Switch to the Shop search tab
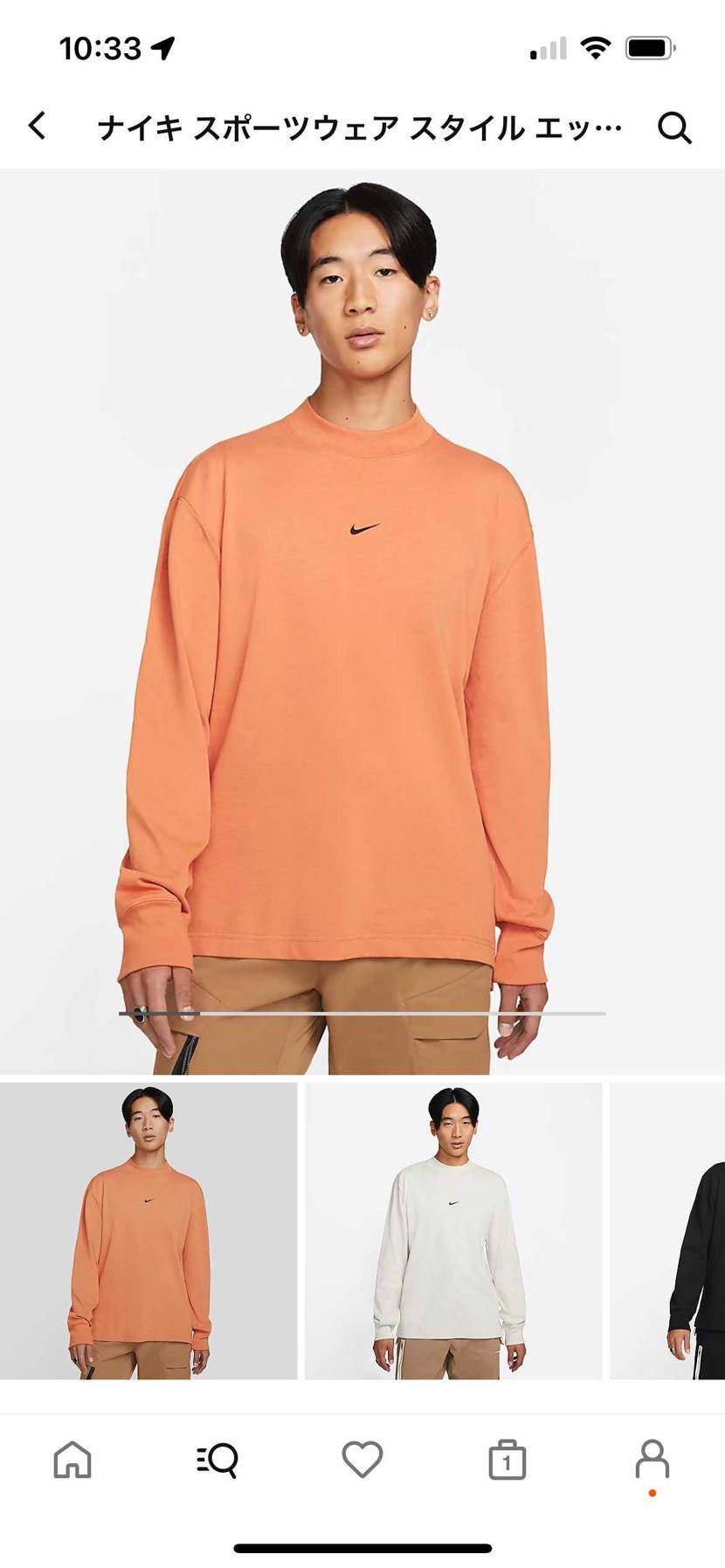This screenshot has width=725, height=1568. pyautogui.click(x=217, y=1459)
